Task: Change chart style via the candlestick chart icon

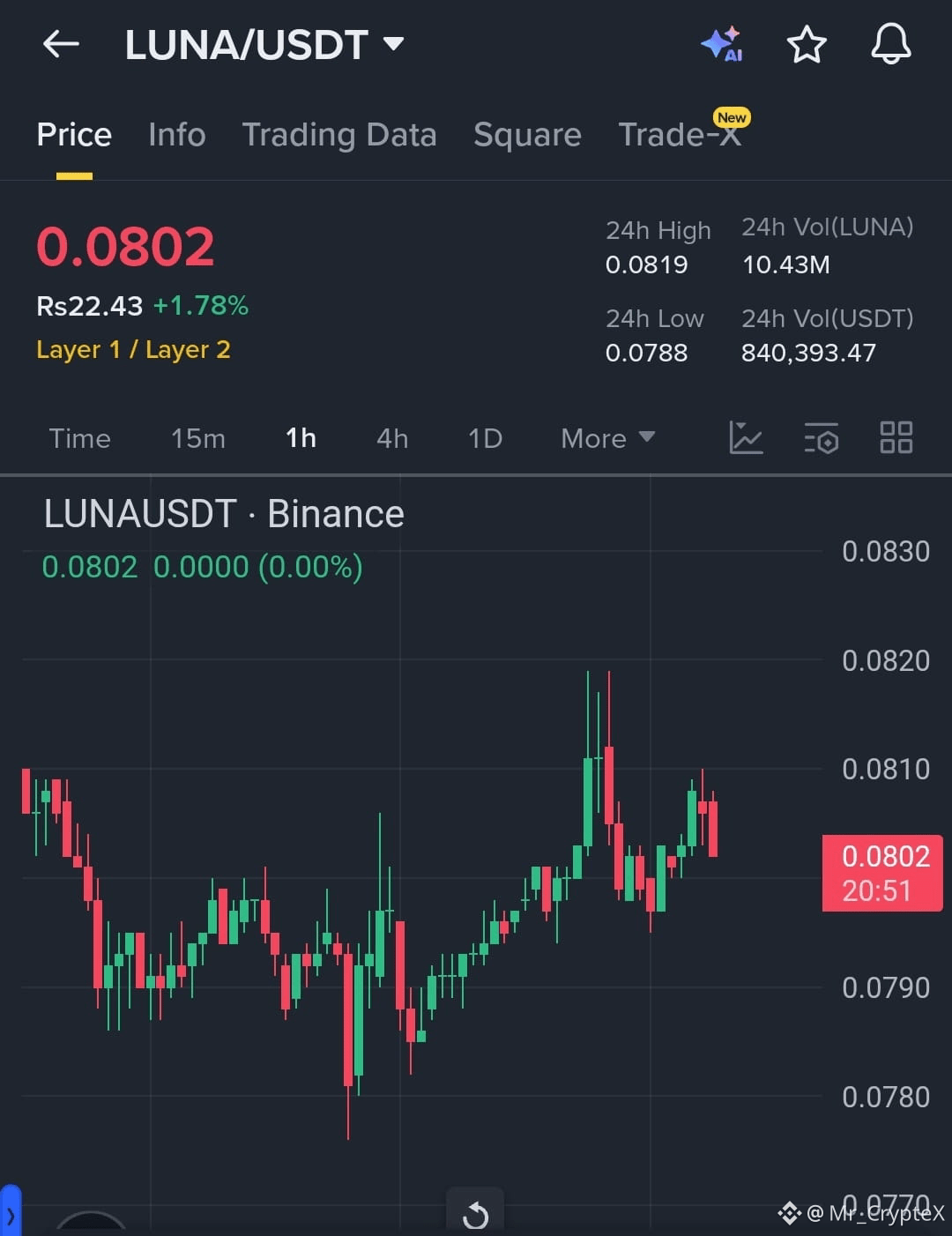Action: pyautogui.click(x=746, y=438)
